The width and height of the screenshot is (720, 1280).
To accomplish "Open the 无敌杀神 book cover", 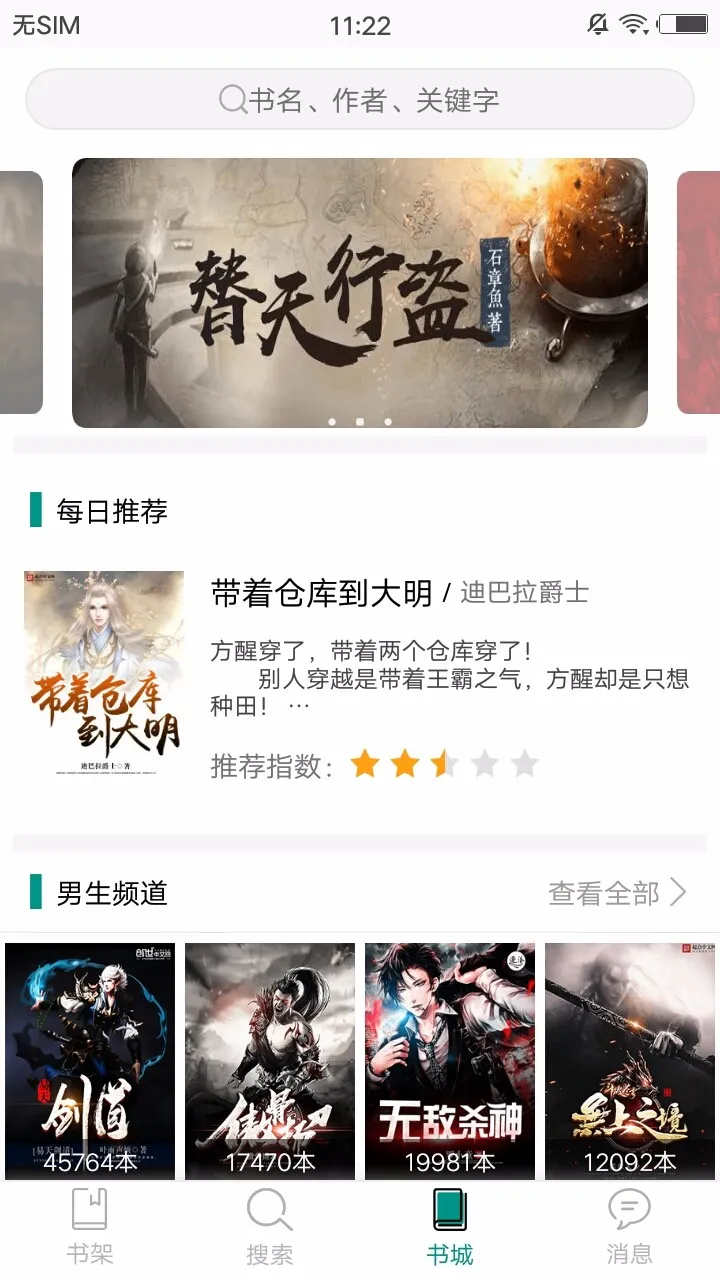I will (x=450, y=1060).
